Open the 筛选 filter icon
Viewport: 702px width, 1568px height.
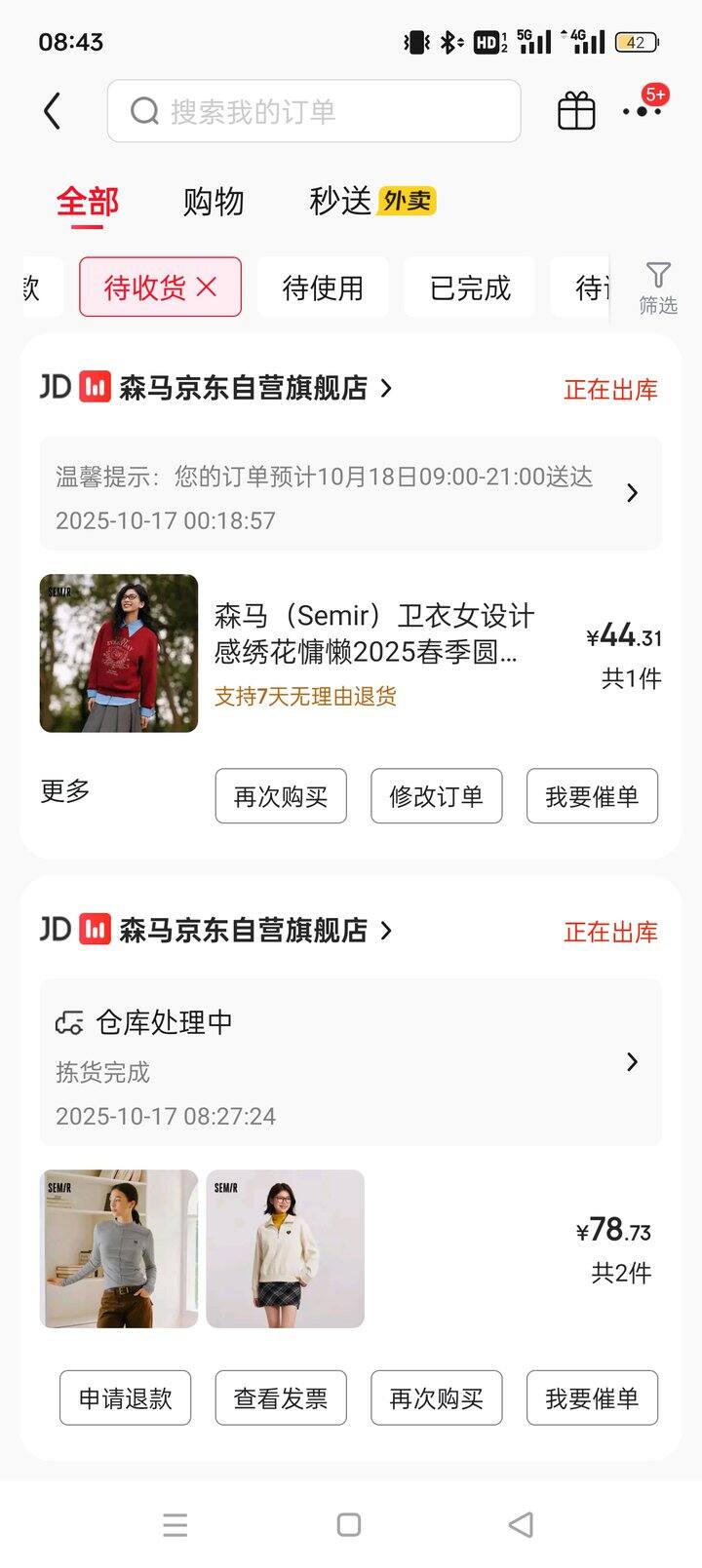(659, 287)
